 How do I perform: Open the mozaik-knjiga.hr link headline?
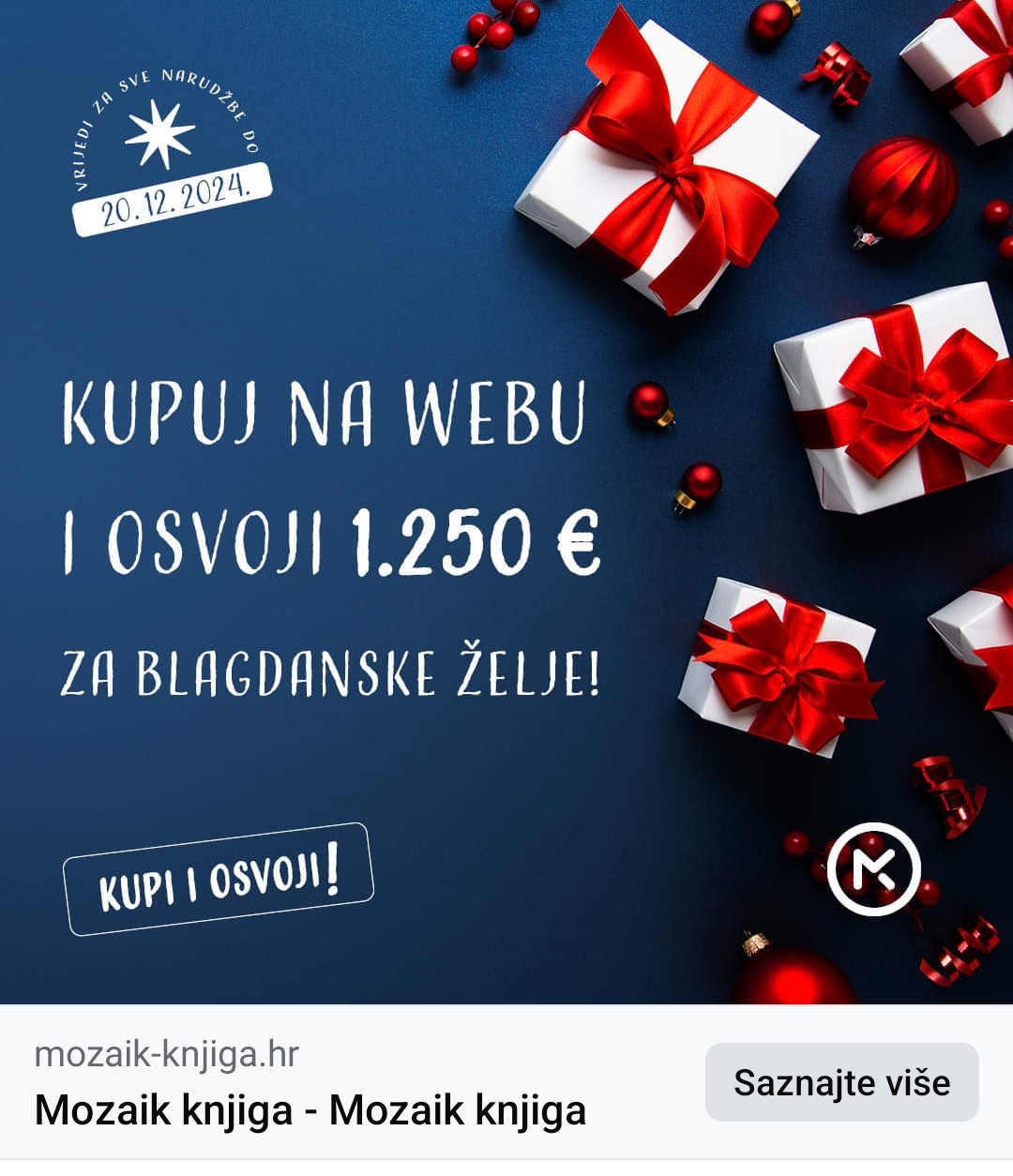310,1111
